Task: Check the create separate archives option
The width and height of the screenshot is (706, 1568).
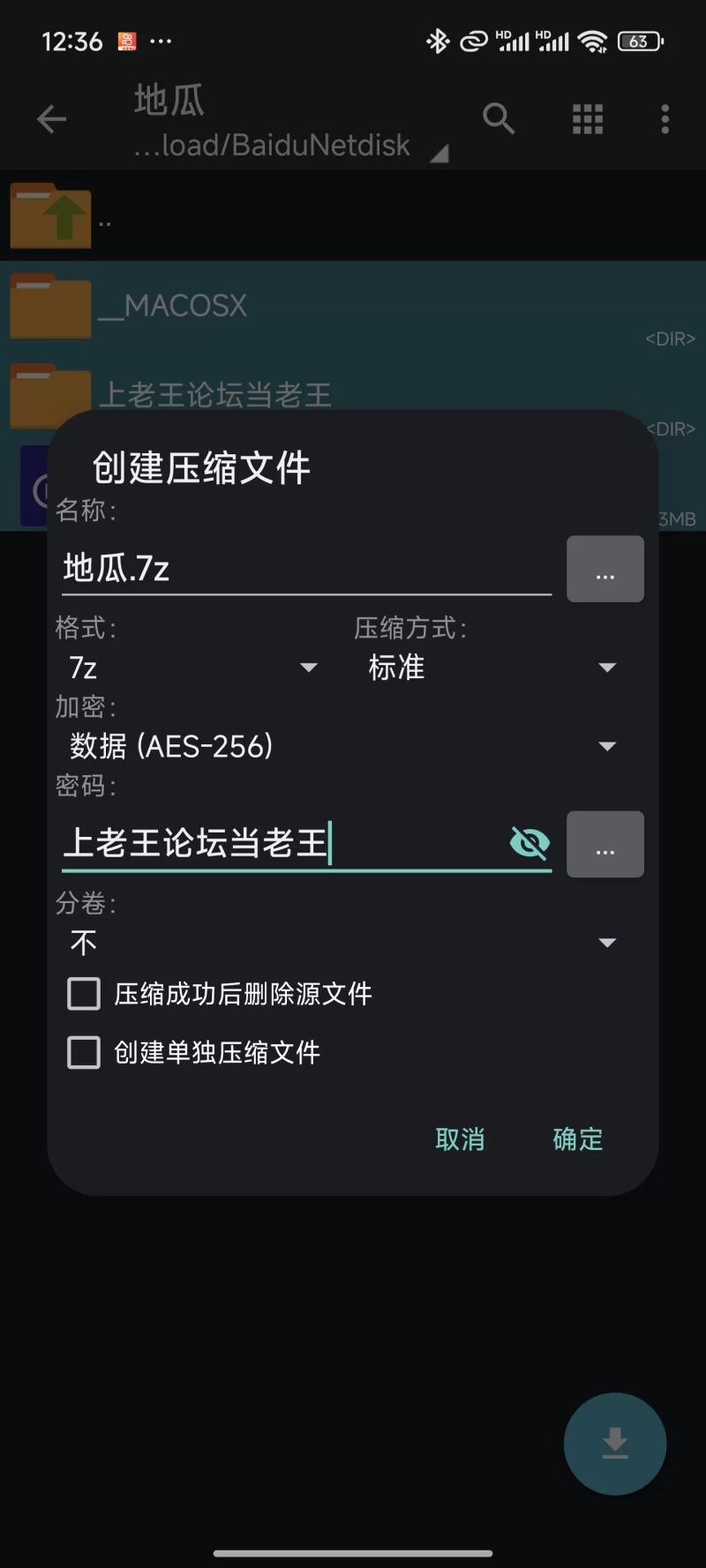Action: click(x=82, y=1052)
